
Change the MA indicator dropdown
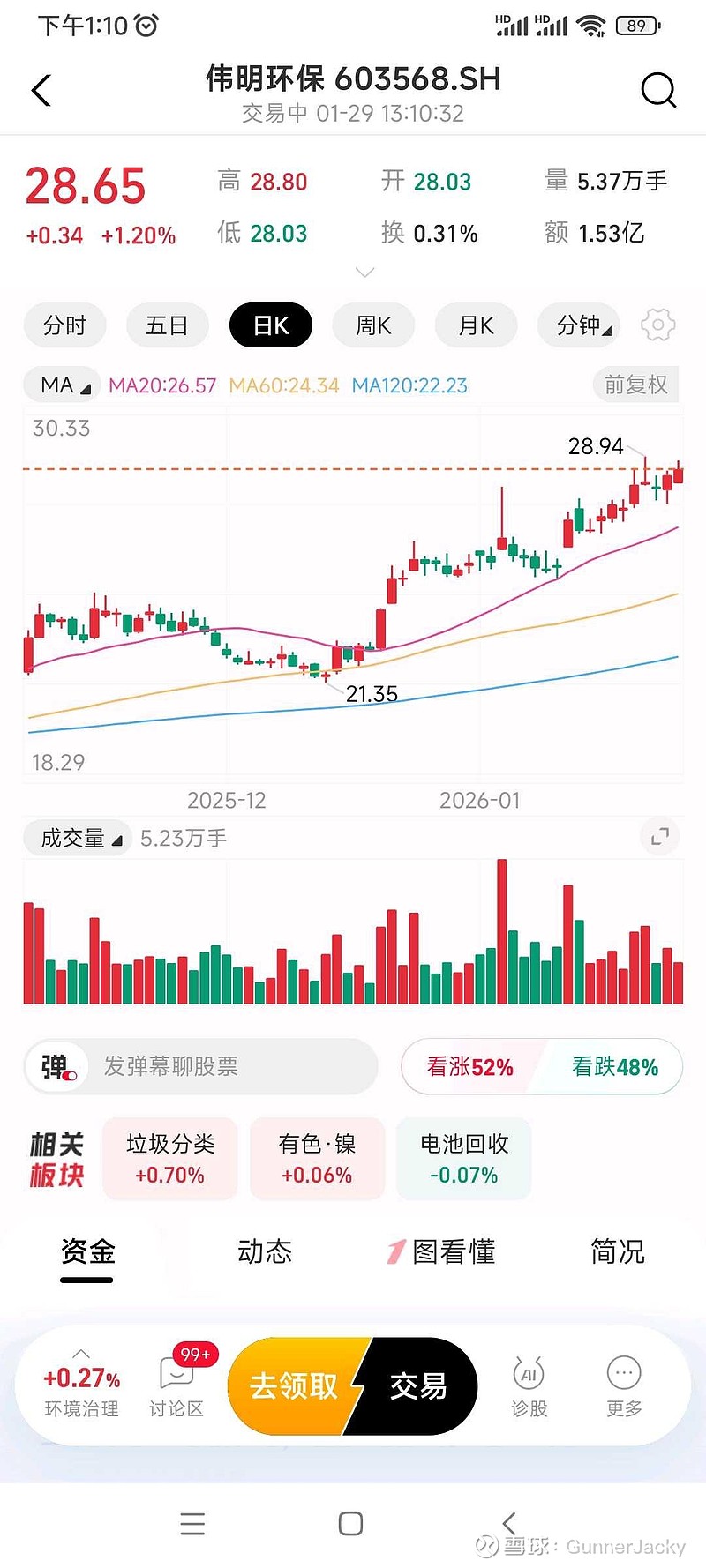click(64, 385)
